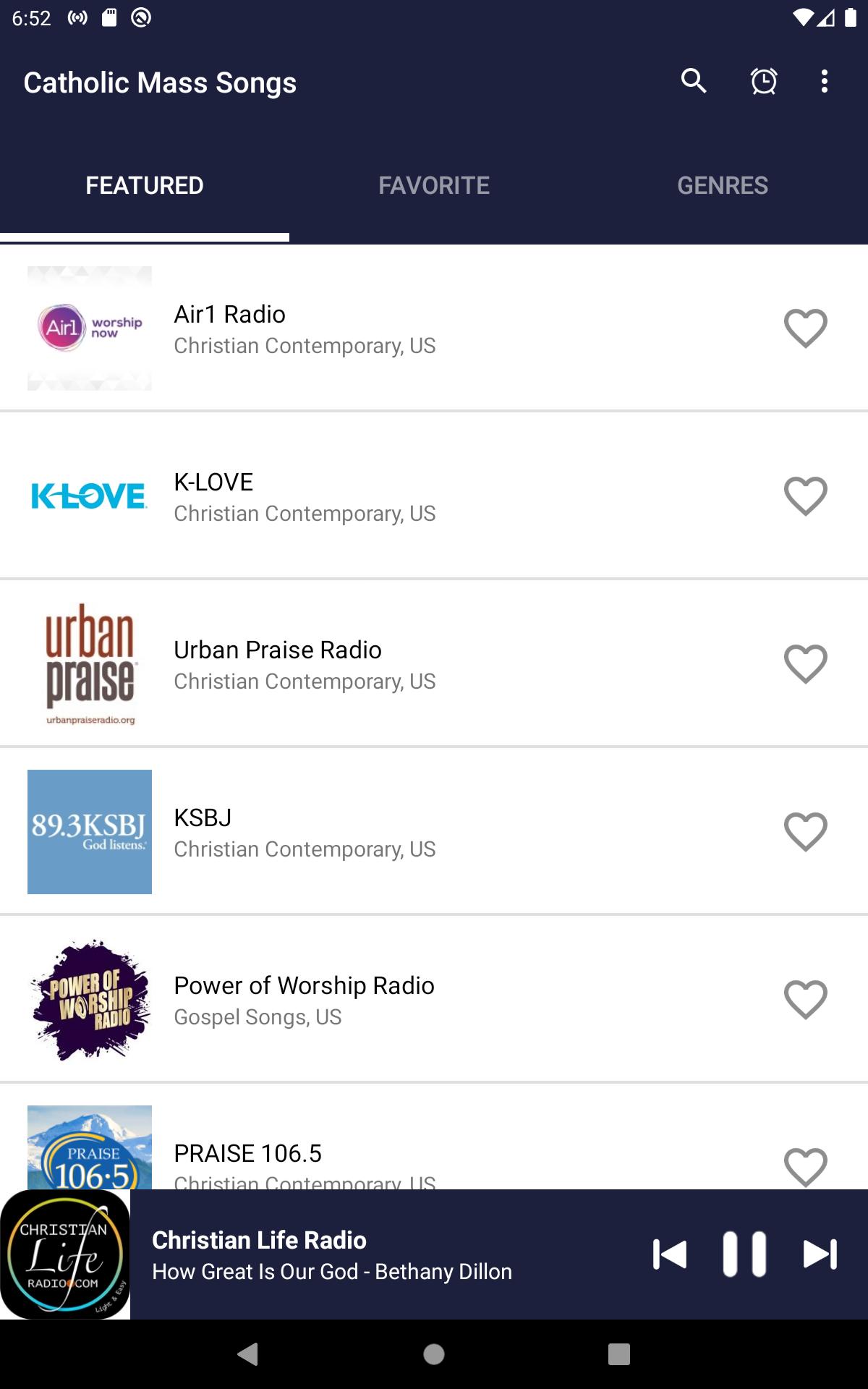
Task: Skip to the next station
Action: pos(820,1254)
